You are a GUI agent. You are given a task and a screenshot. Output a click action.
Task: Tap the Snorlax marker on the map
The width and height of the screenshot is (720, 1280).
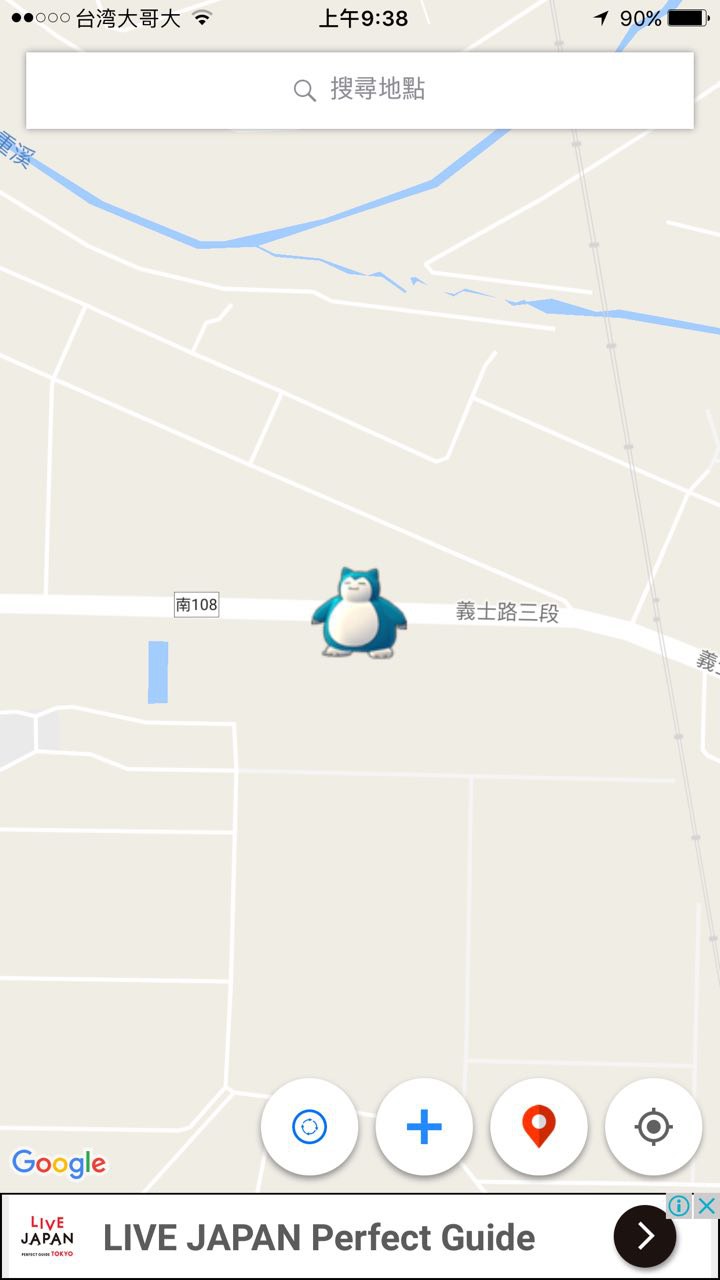pos(359,613)
